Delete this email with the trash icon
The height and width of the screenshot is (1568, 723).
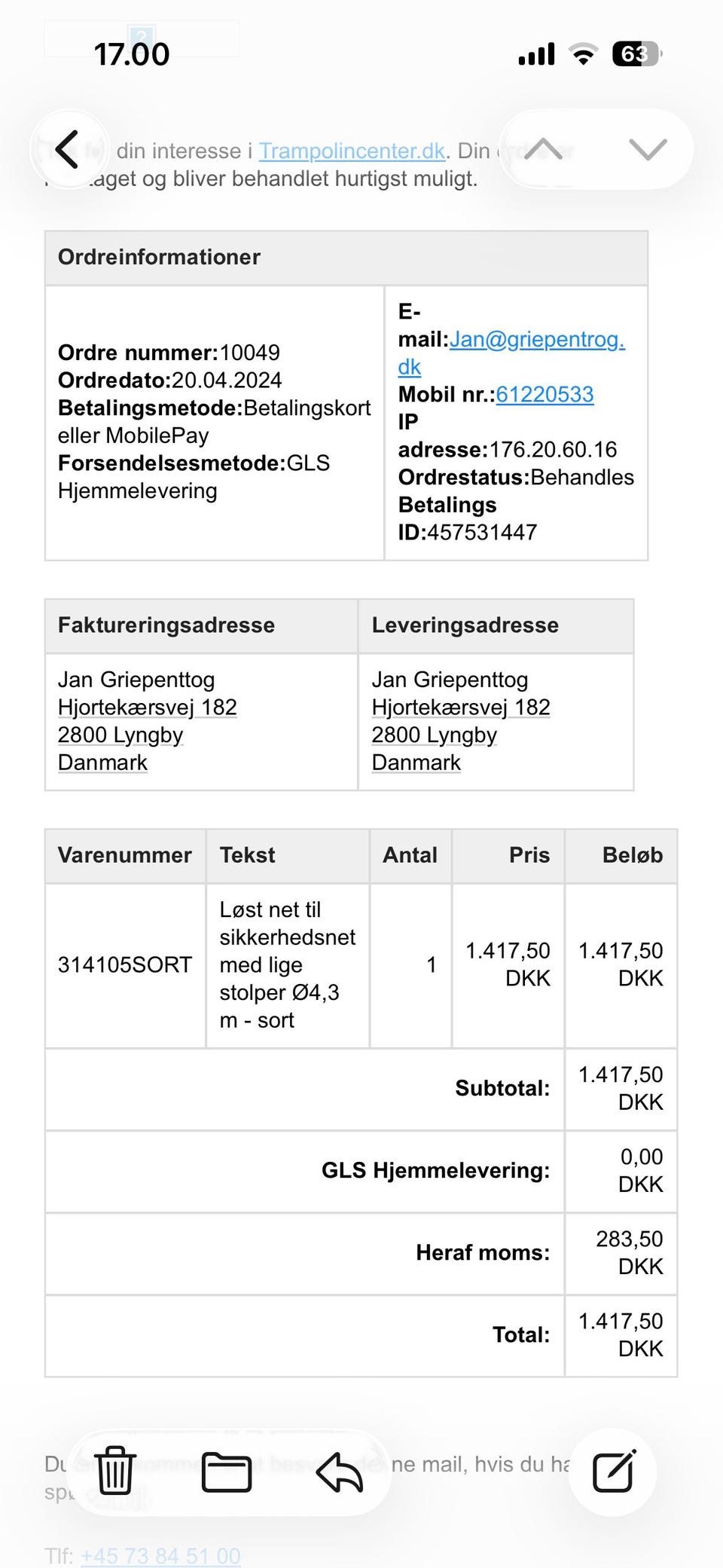115,1470
